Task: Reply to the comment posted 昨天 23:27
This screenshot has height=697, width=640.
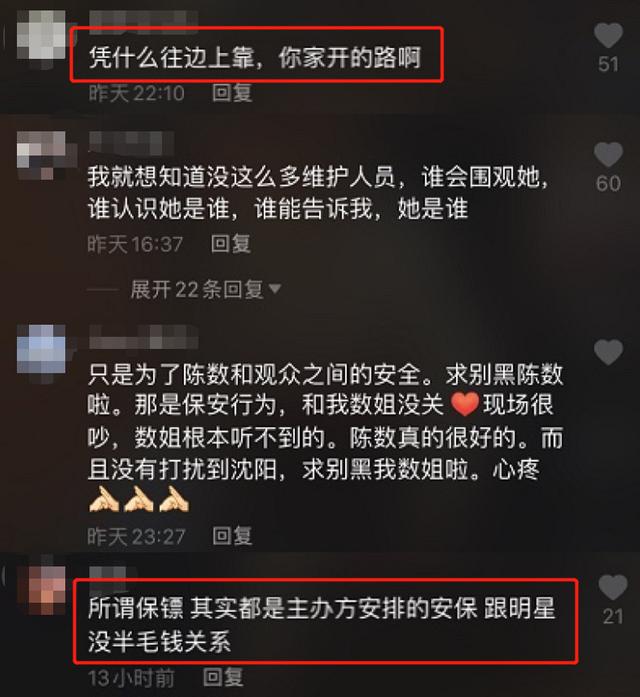Action: tap(232, 536)
